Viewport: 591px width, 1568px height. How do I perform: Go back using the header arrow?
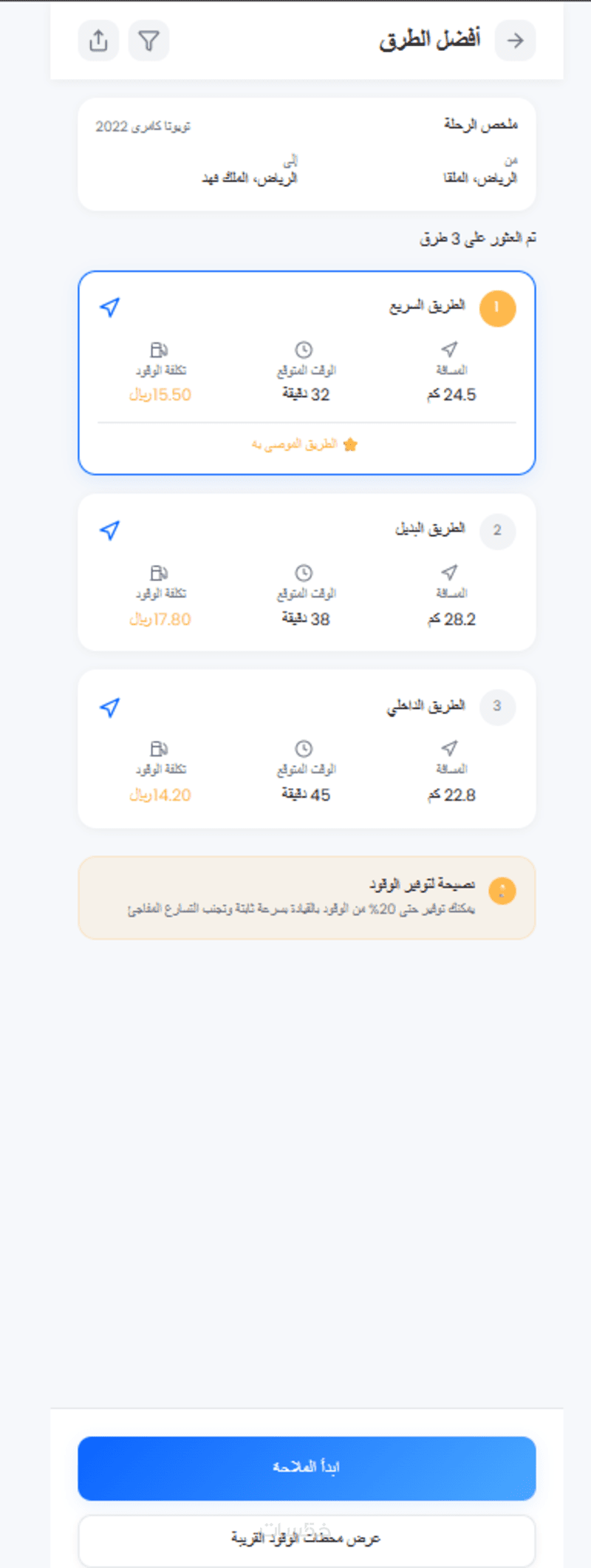coord(515,41)
